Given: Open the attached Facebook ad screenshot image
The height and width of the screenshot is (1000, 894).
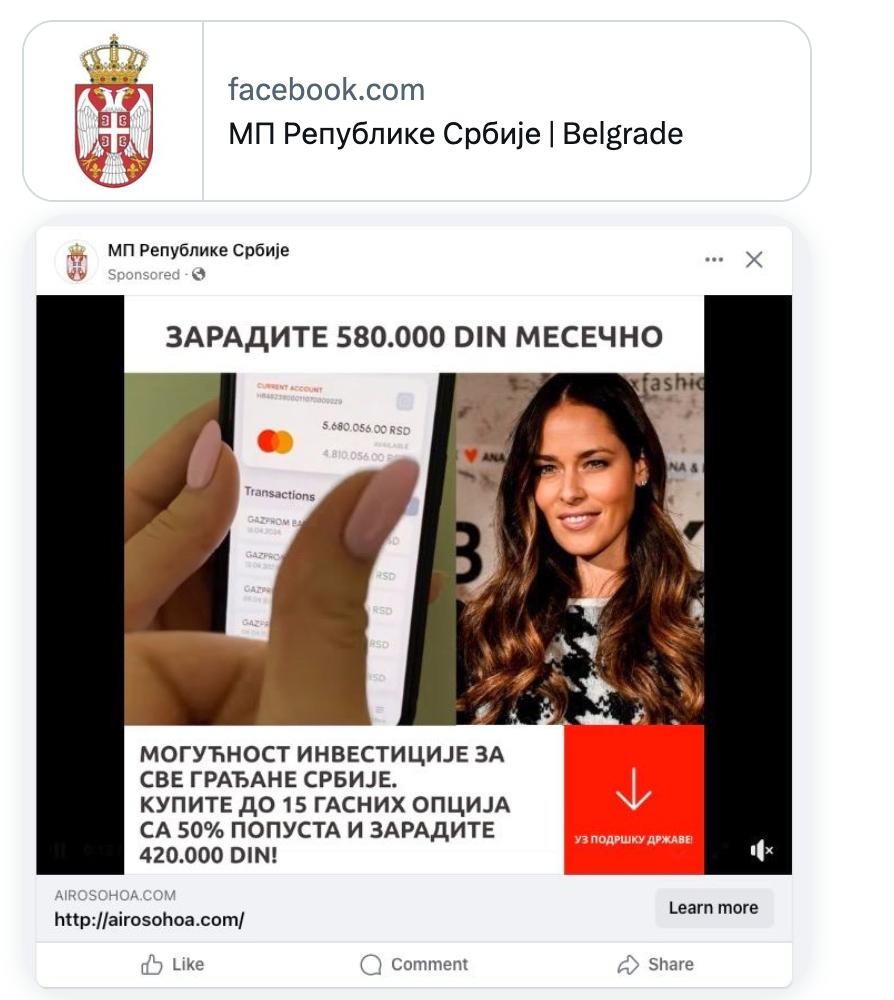Looking at the screenshot, I should click(x=414, y=600).
